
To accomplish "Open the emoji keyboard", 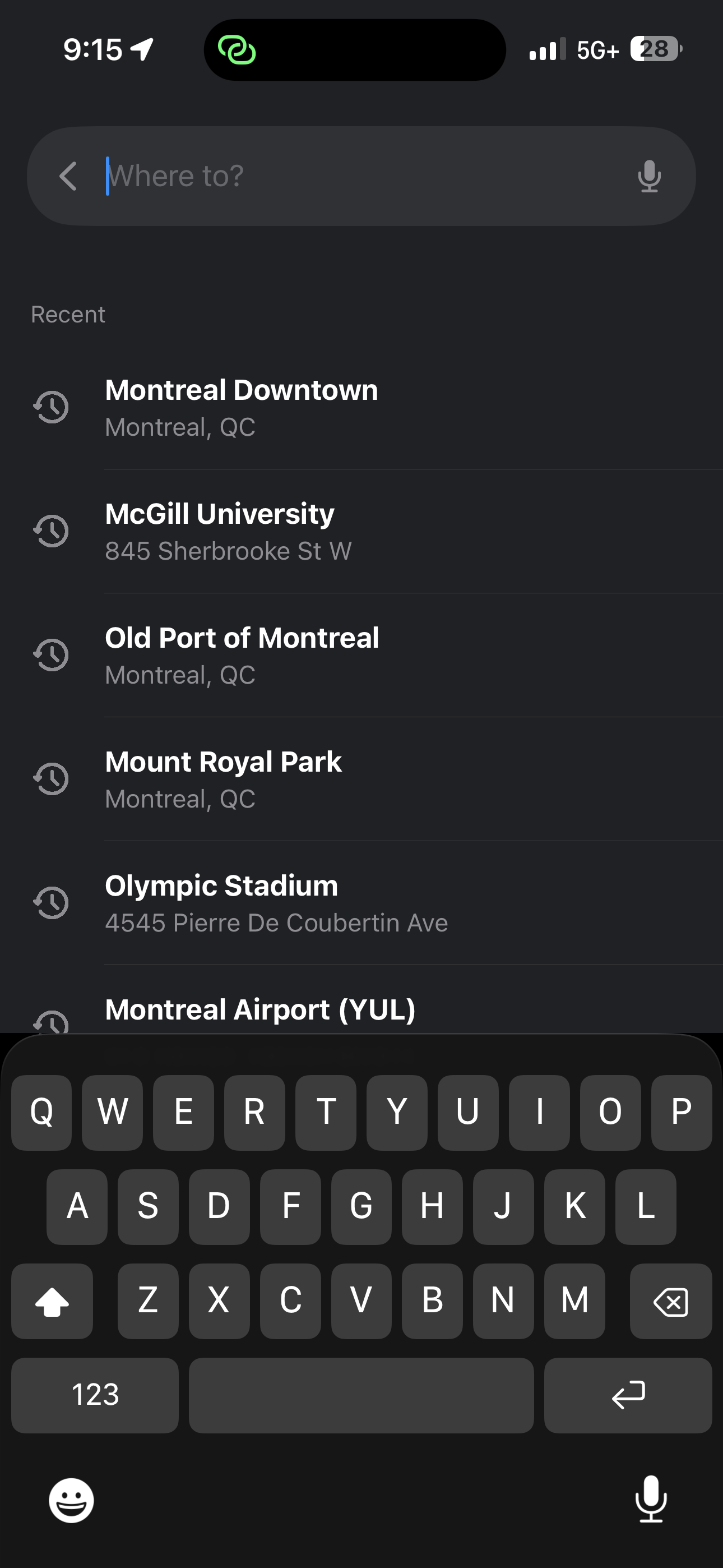I will [x=71, y=1500].
